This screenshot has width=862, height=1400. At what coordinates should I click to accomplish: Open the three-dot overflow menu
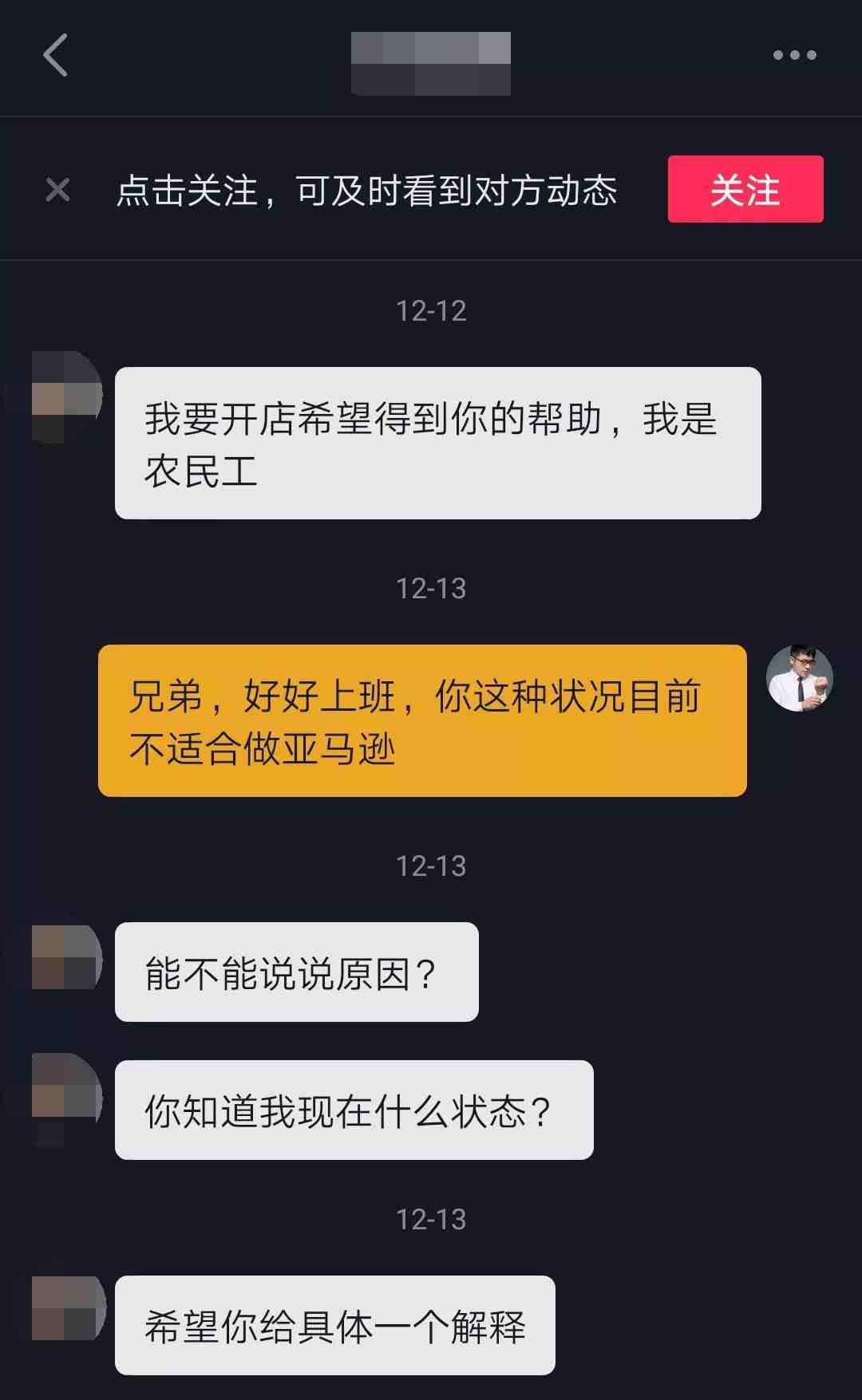click(794, 55)
